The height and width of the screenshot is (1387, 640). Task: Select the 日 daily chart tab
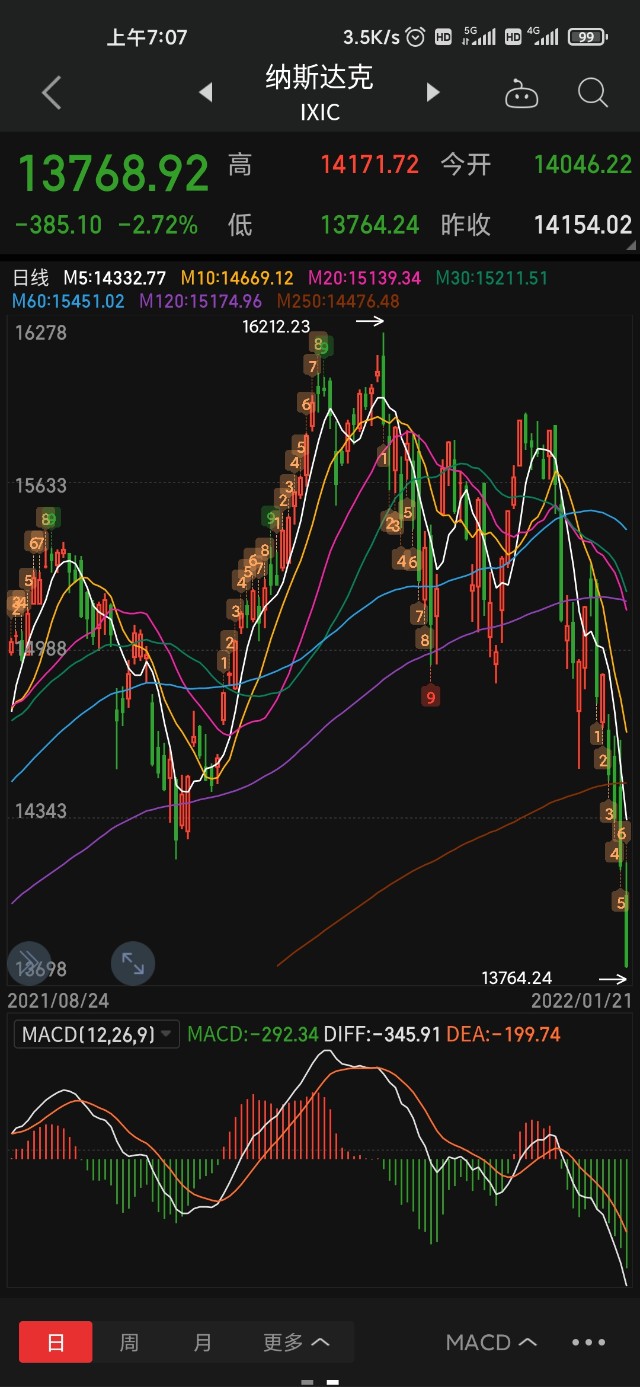coord(56,1342)
